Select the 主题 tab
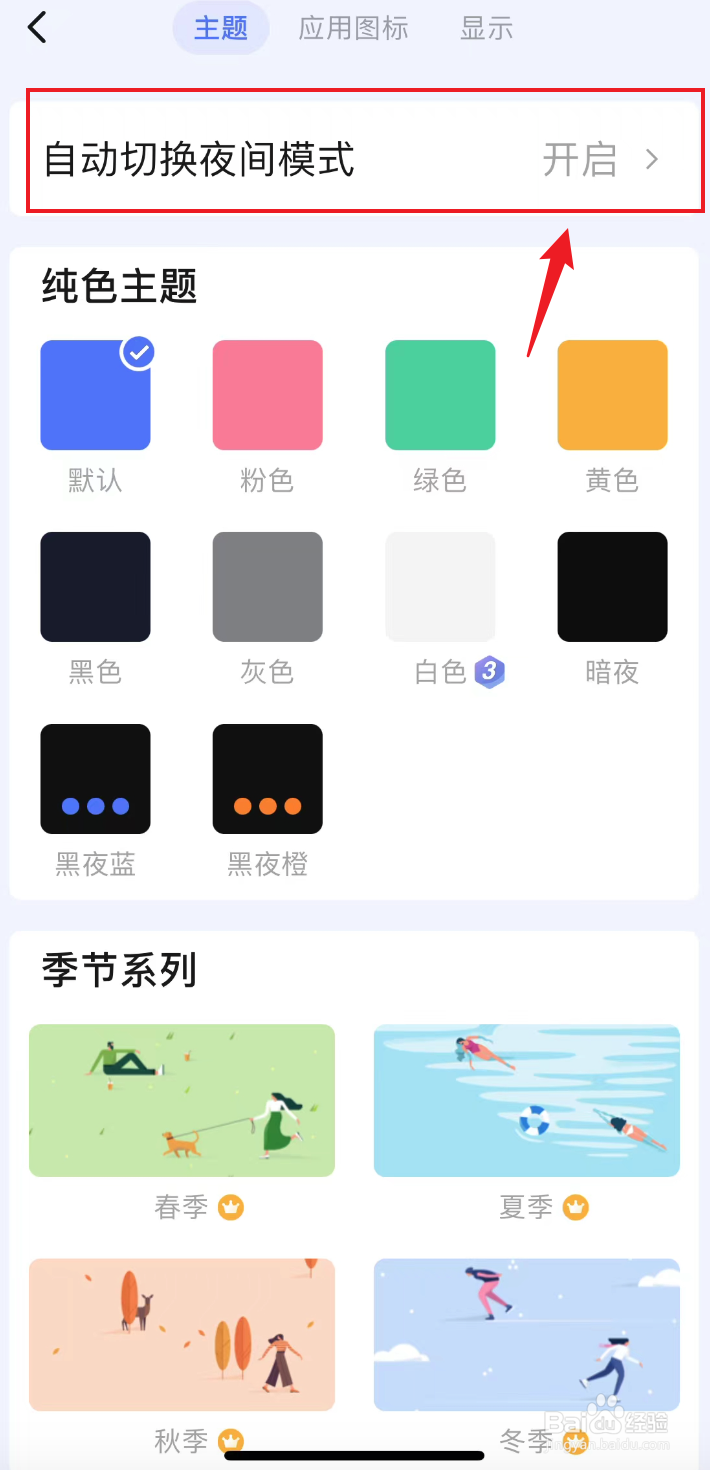 pos(221,28)
